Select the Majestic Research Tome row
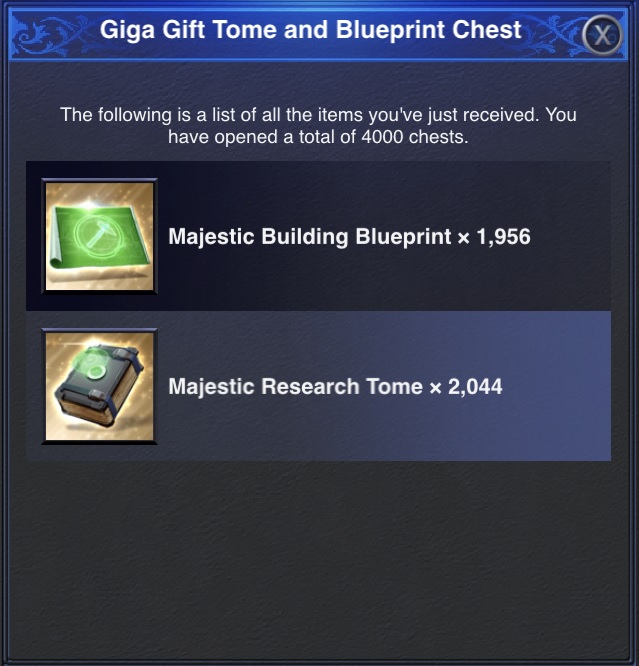The width and height of the screenshot is (639, 666). pyautogui.click(x=318, y=386)
